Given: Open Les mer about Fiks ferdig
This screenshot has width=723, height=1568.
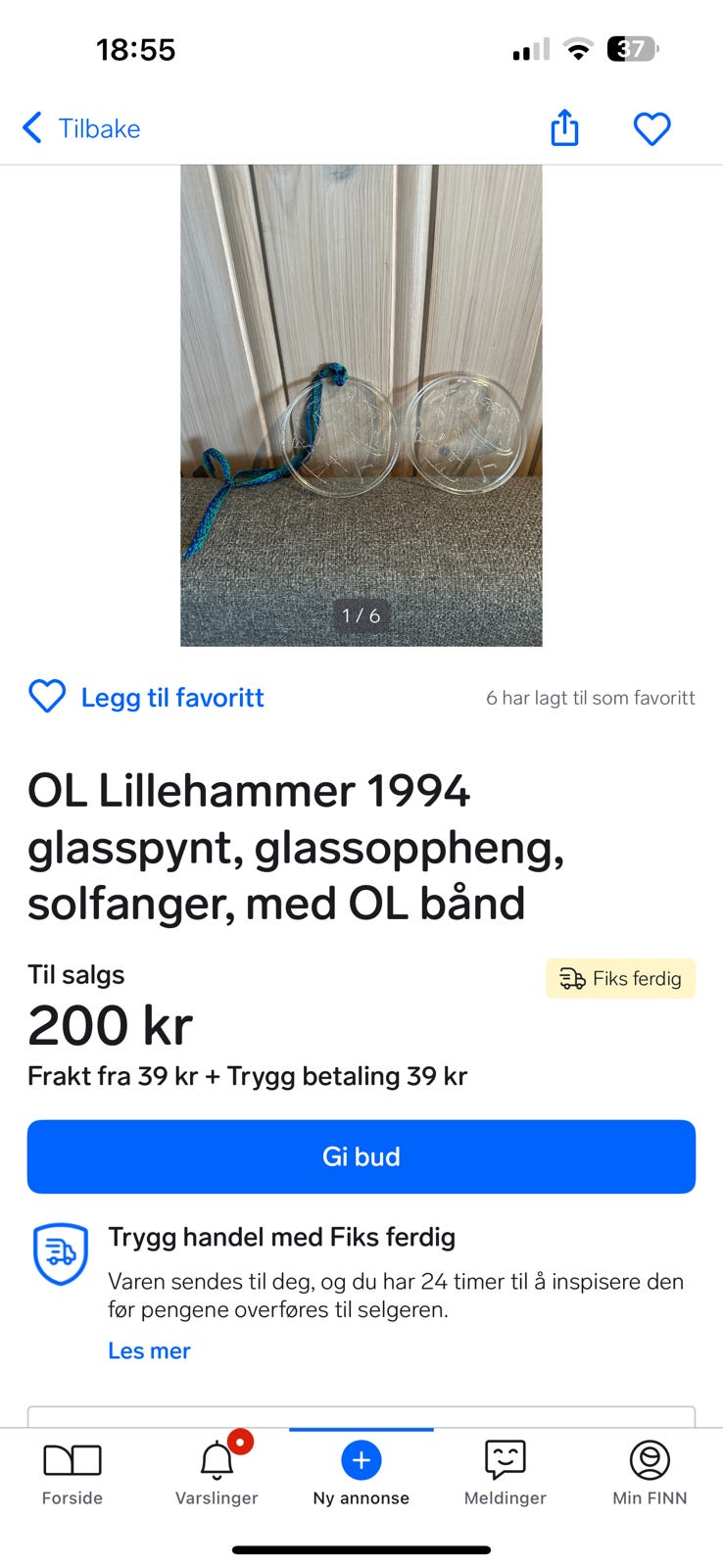Looking at the screenshot, I should coord(149,1349).
